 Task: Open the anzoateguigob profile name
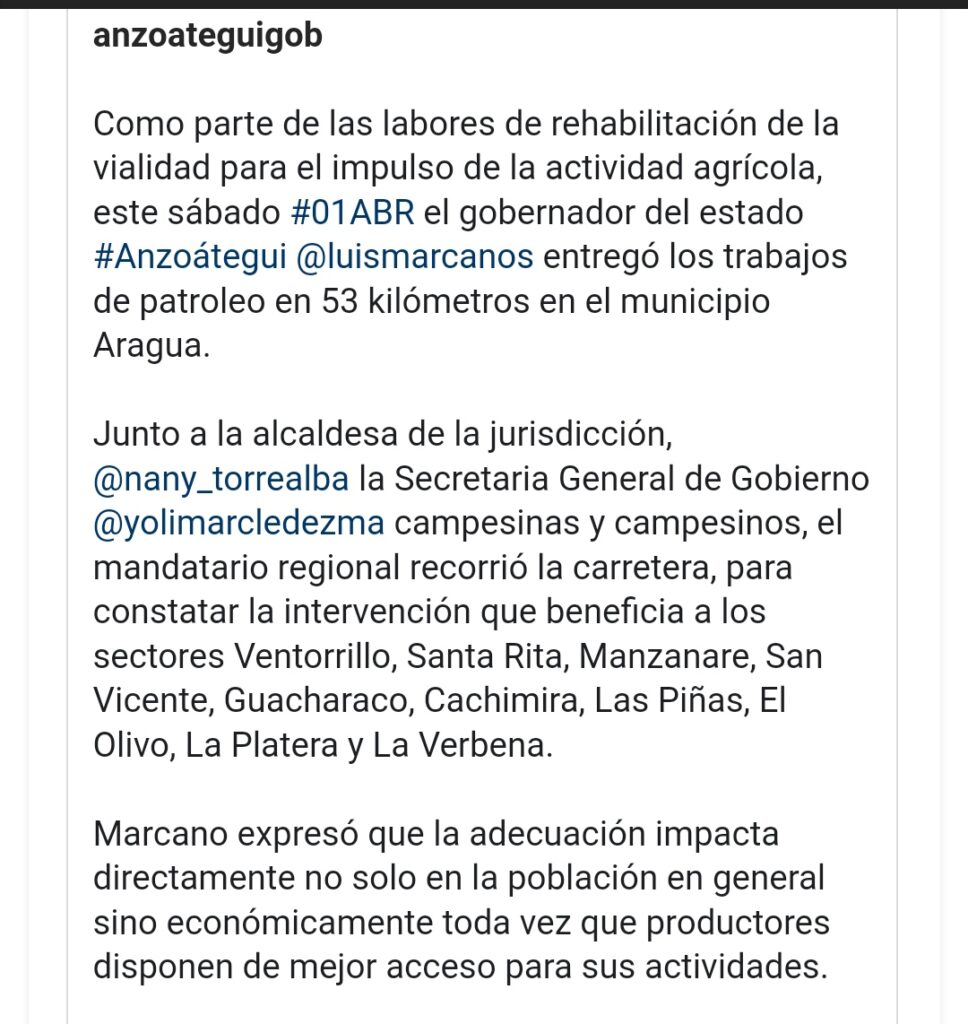[207, 36]
